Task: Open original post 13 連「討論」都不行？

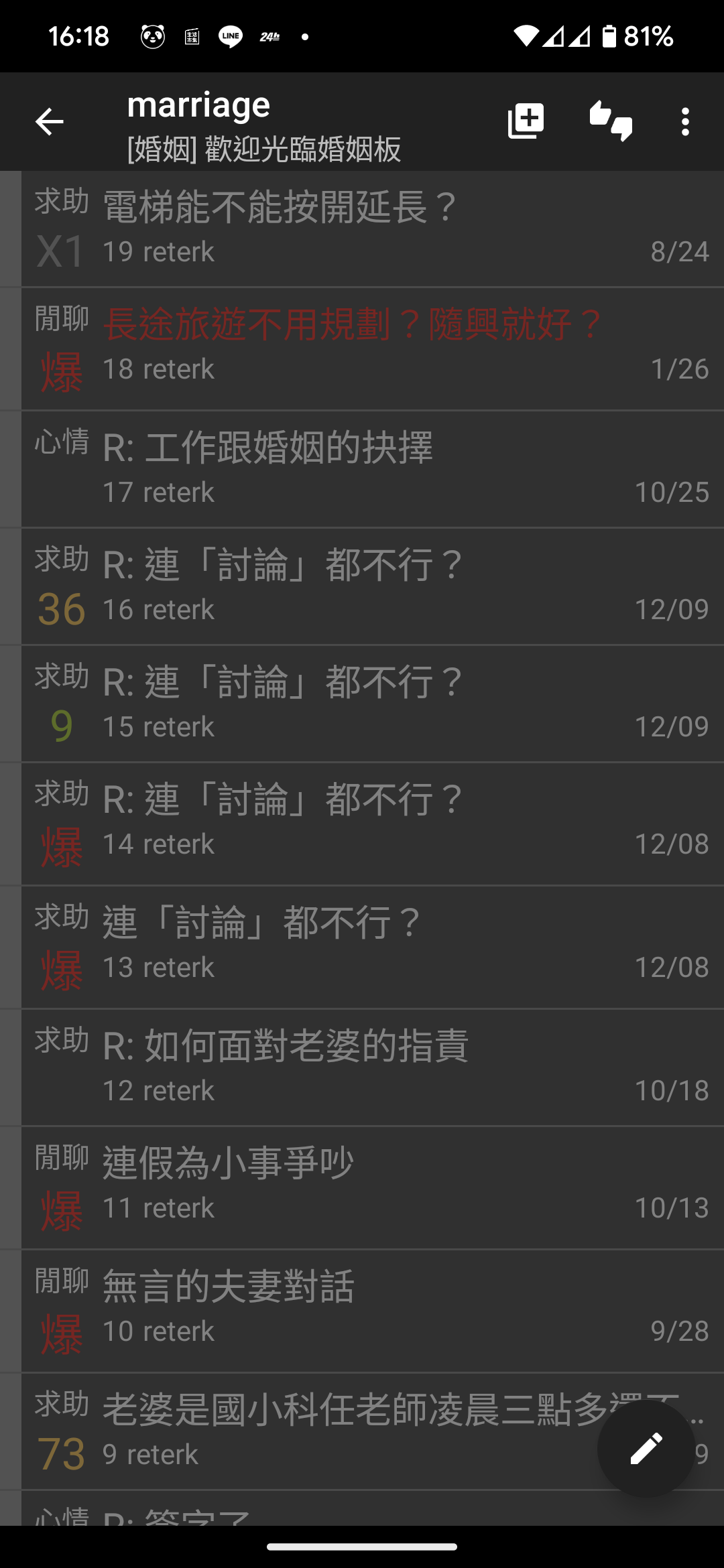Action: click(373, 948)
